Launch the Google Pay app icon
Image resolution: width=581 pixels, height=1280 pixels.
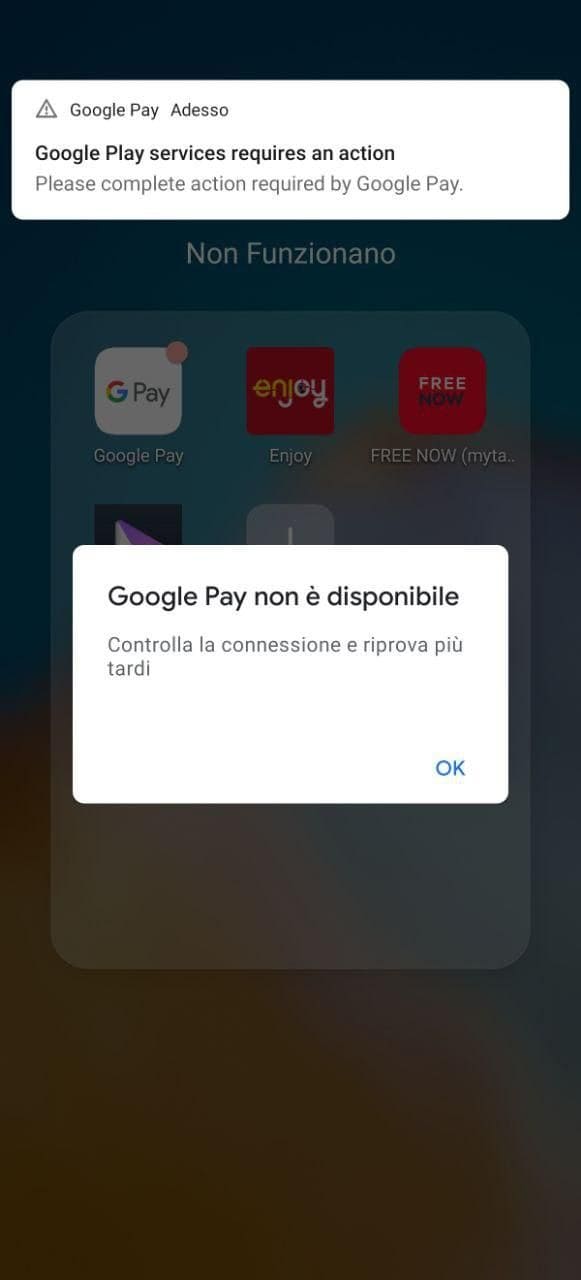click(x=138, y=391)
